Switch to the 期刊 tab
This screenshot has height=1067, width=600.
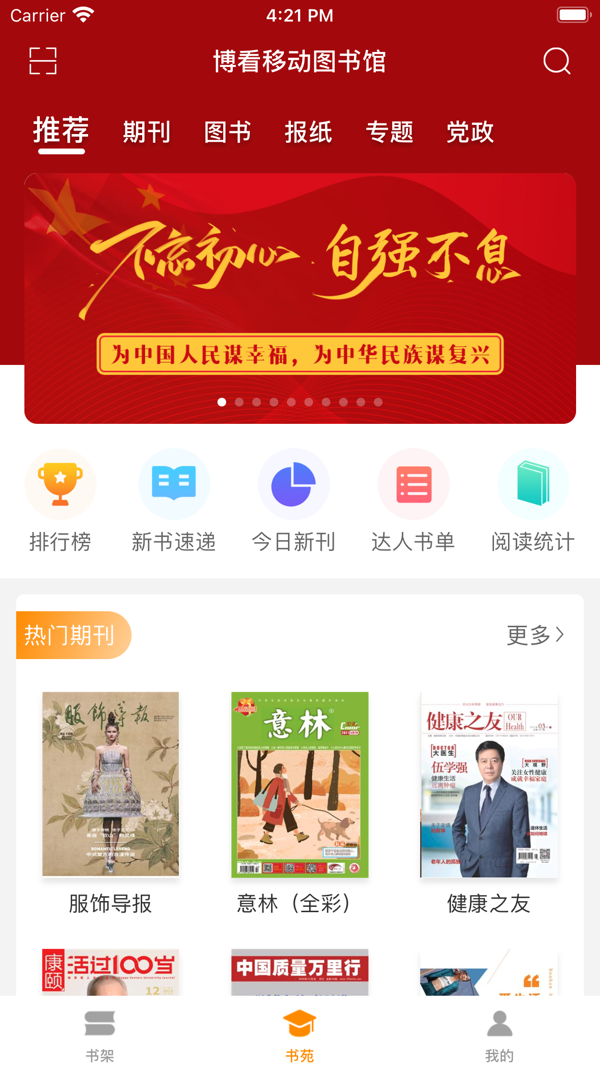[x=146, y=132]
